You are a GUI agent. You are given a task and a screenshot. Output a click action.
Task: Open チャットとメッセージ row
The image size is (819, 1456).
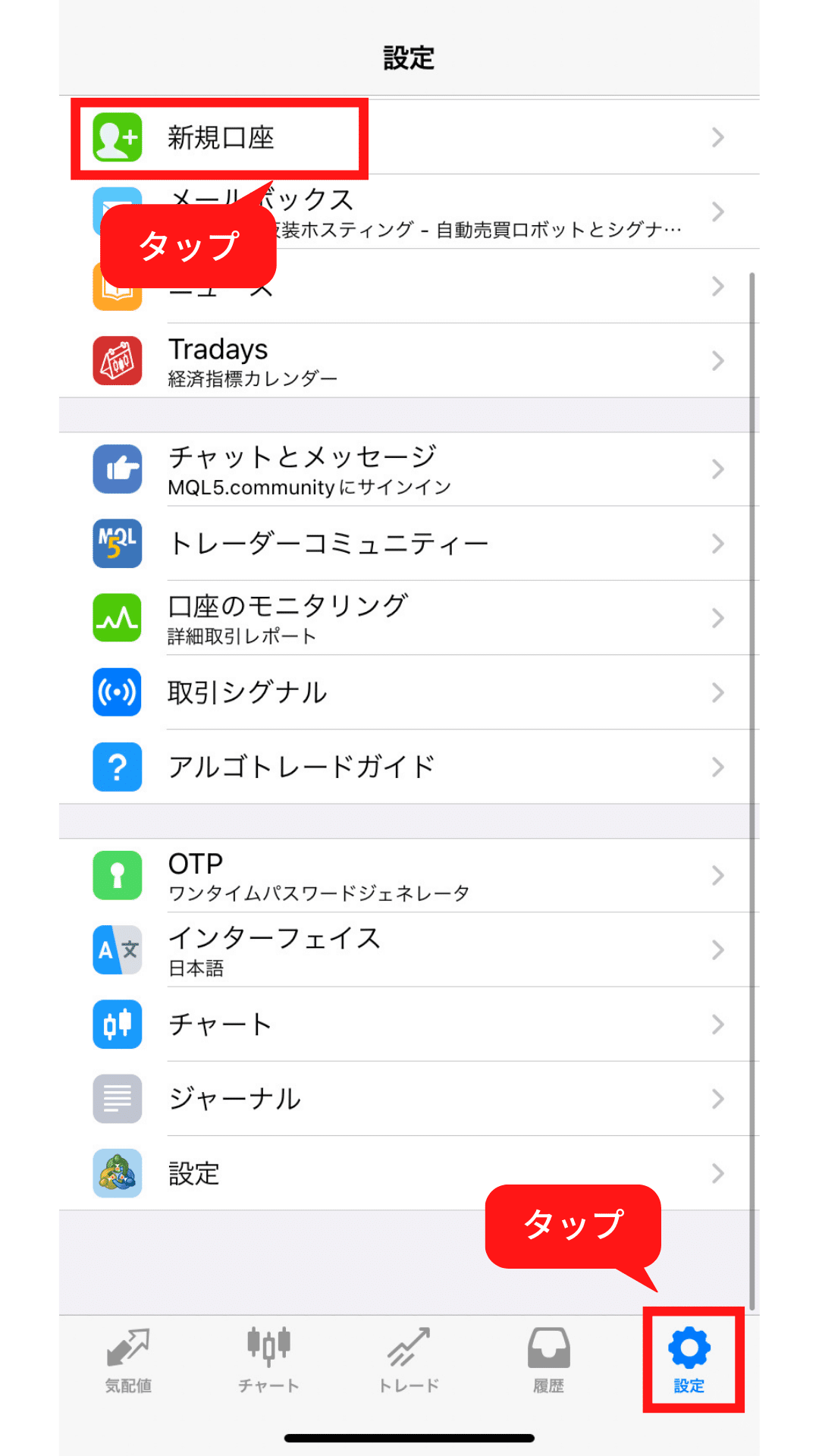pos(409,469)
